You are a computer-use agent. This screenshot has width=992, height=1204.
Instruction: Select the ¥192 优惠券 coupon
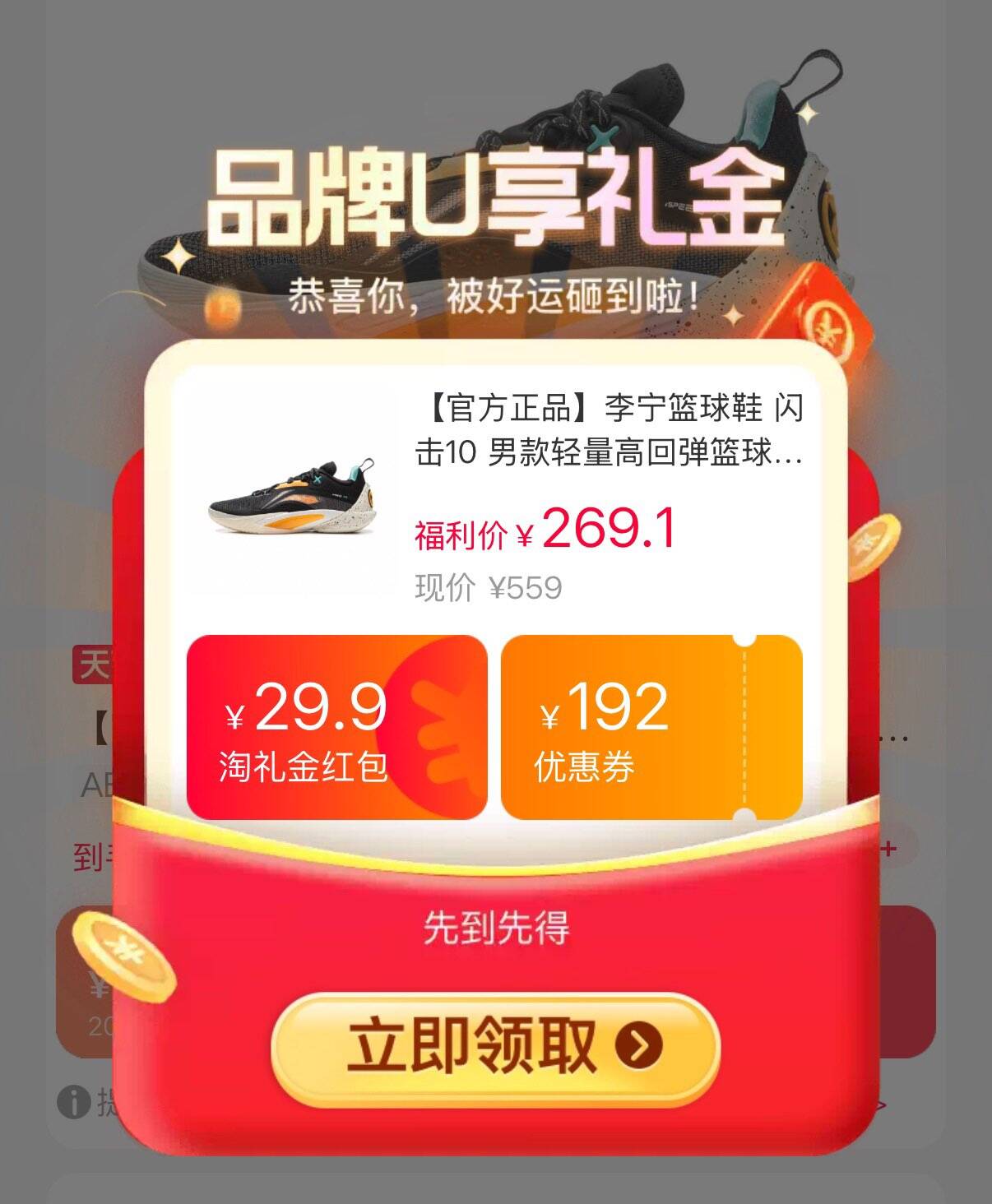(x=651, y=728)
